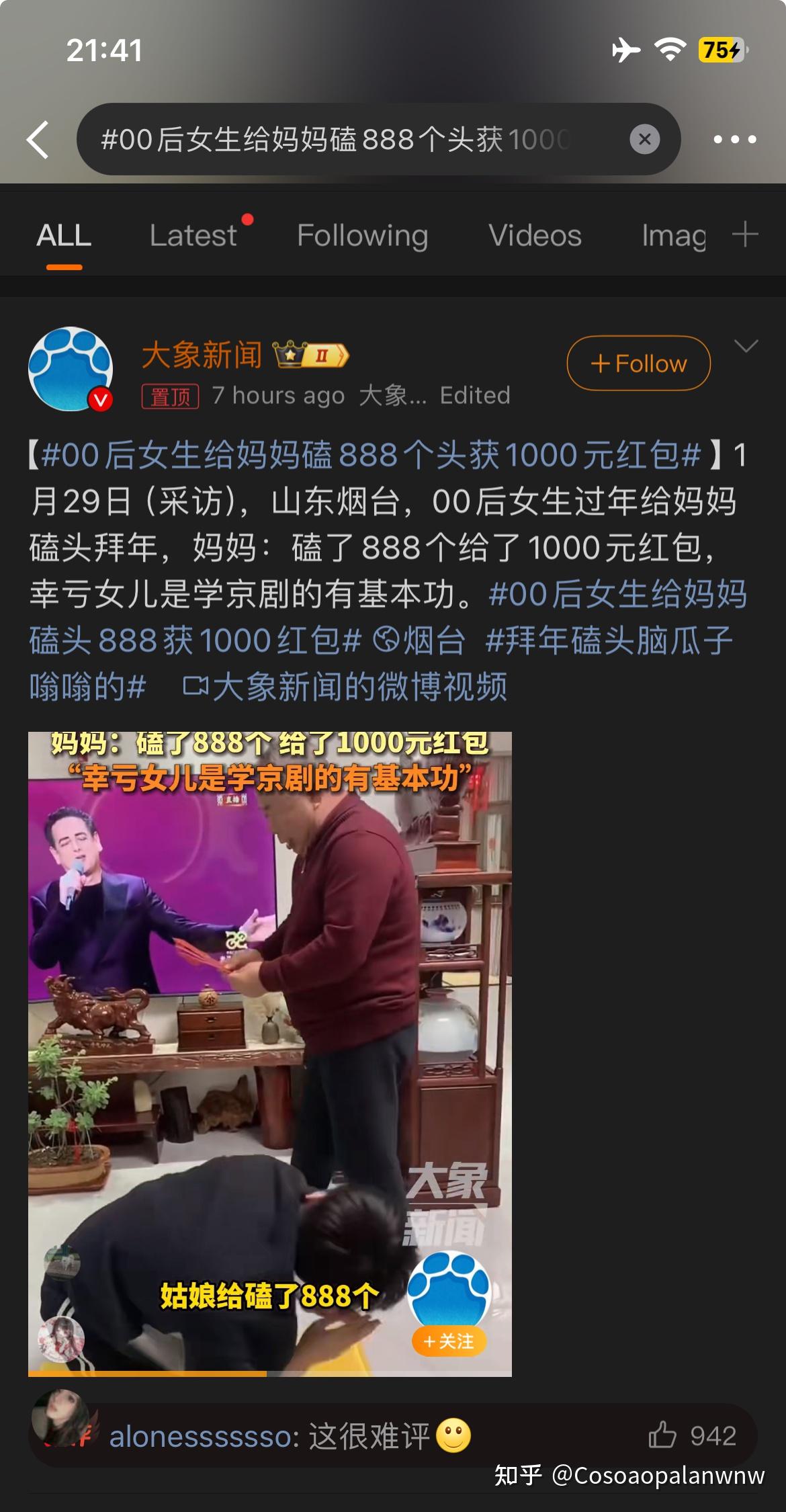The height and width of the screenshot is (1512, 786).
Task: Expand the post options chevron
Action: tap(746, 346)
